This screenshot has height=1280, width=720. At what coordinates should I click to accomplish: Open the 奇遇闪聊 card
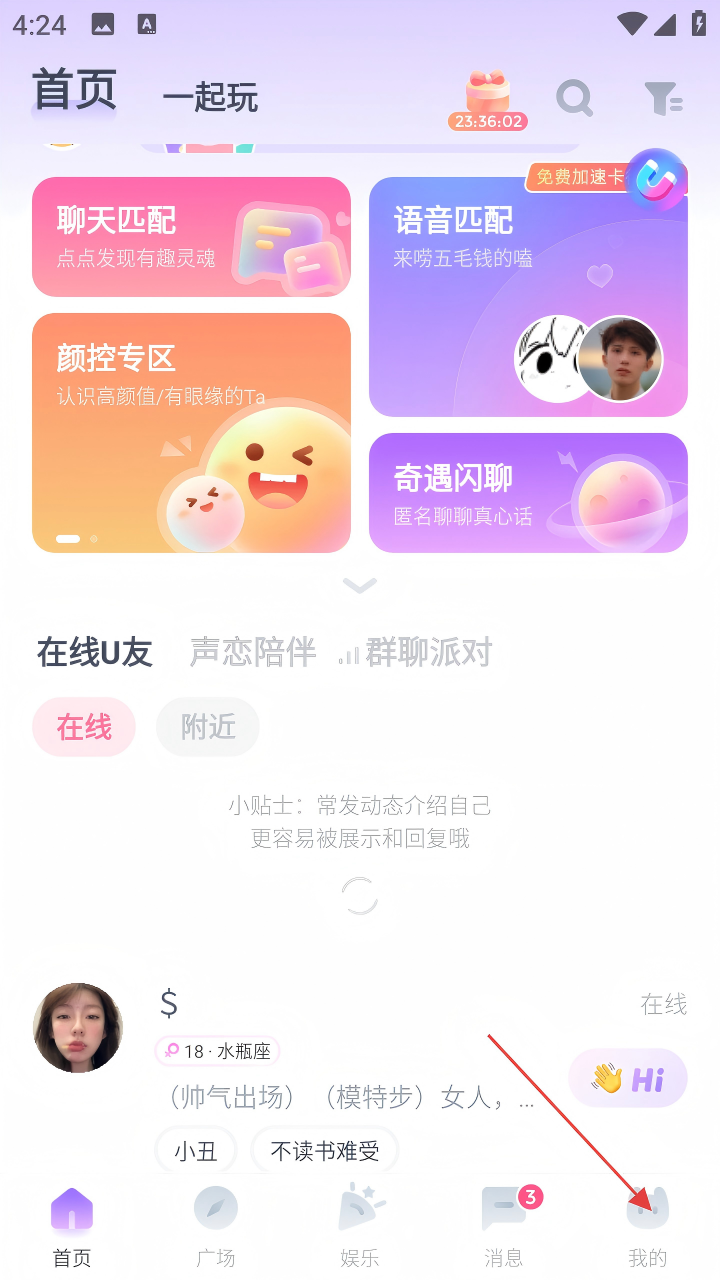(x=528, y=492)
